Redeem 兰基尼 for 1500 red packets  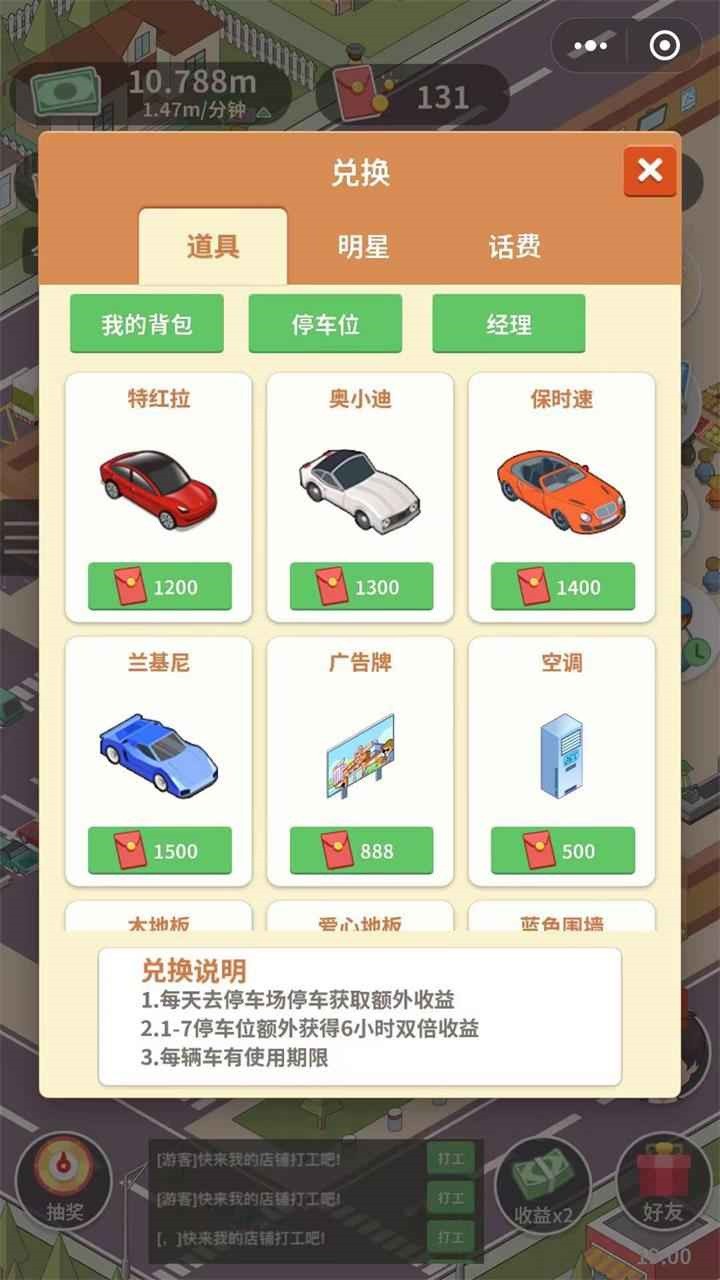(x=160, y=851)
